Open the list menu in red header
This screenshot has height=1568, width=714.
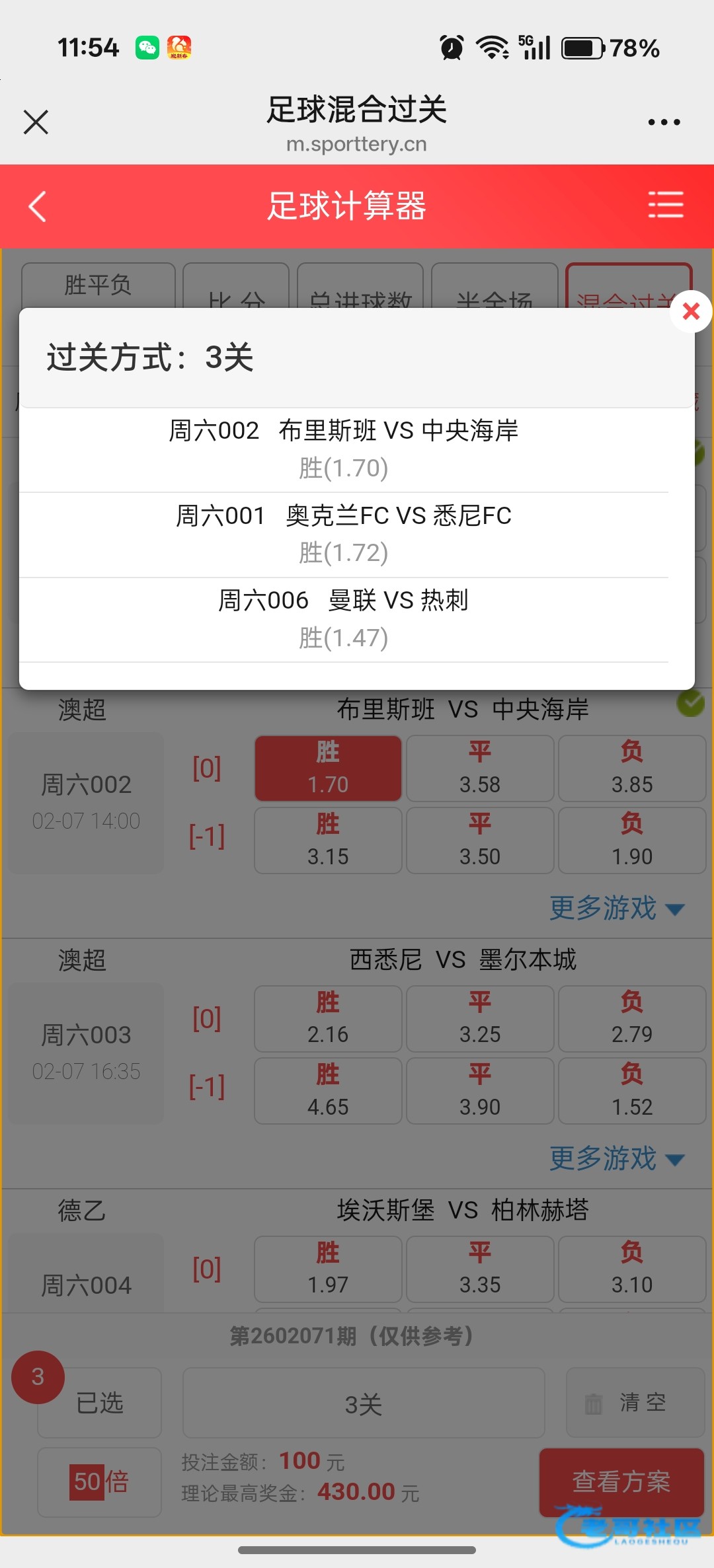(x=665, y=205)
